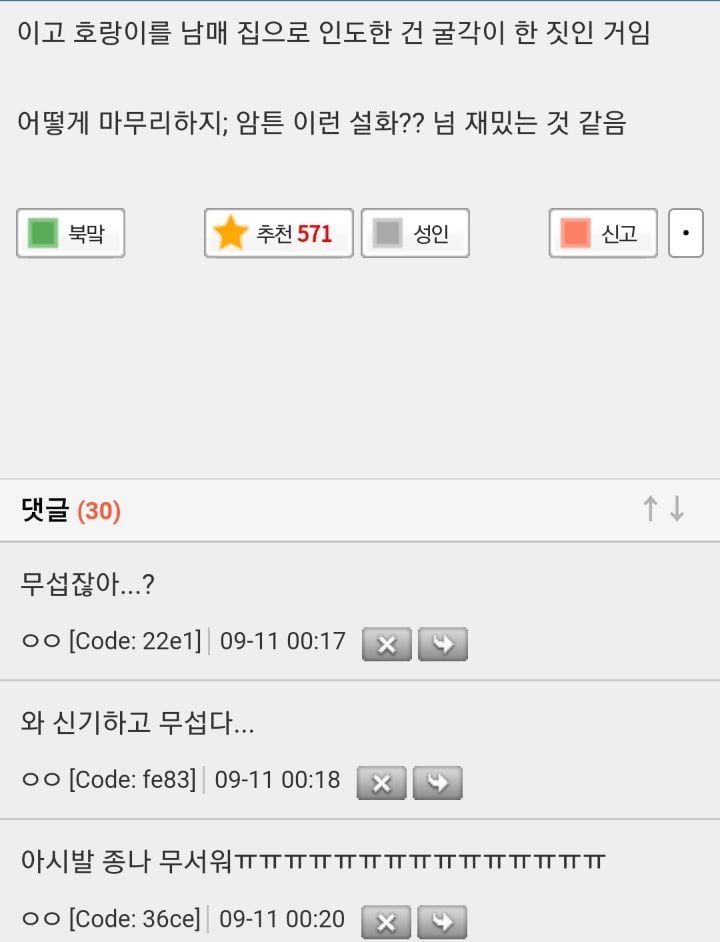
Task: Reply to the comment by Code: 36ce
Action: [x=441, y=921]
